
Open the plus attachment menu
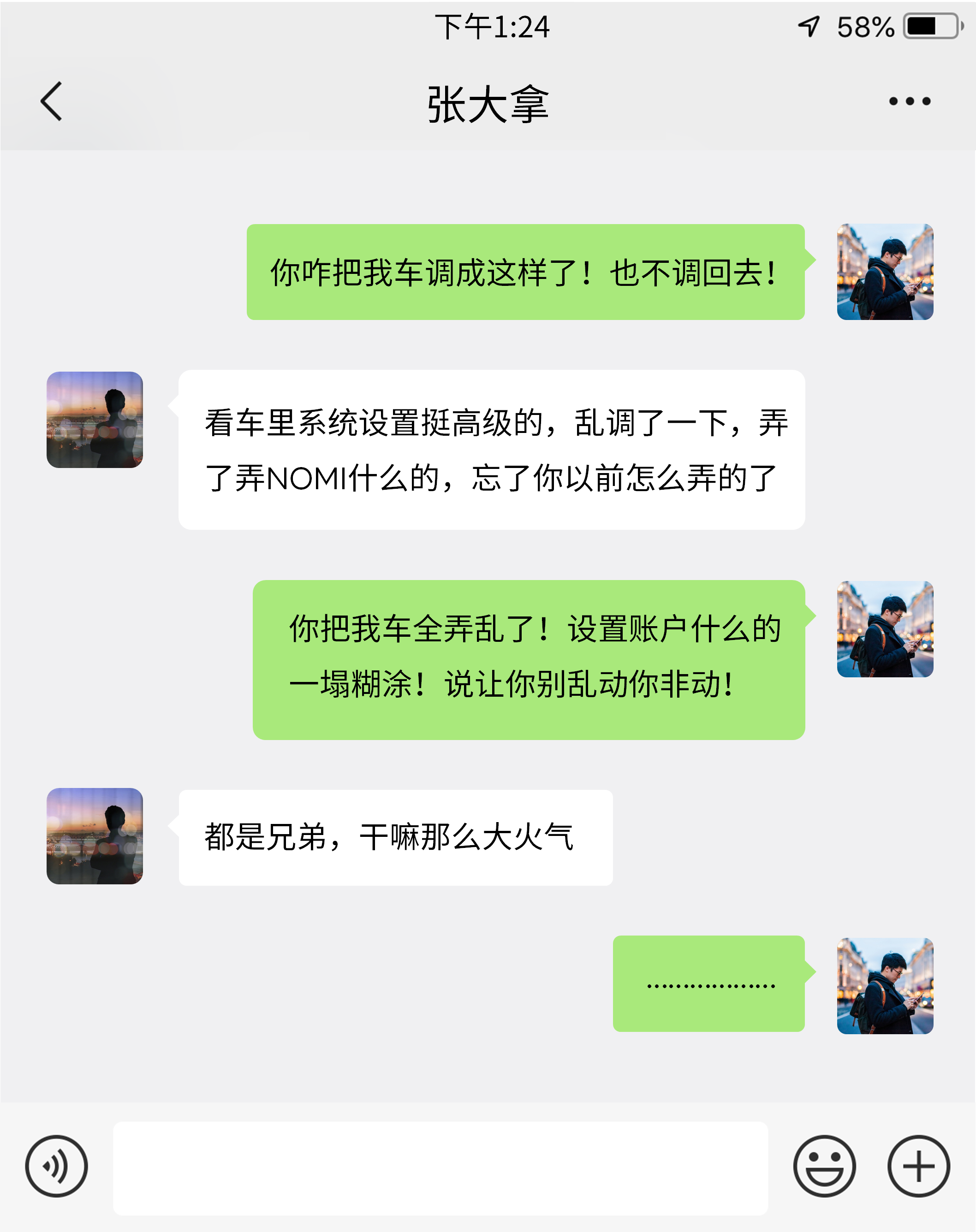click(x=918, y=1166)
